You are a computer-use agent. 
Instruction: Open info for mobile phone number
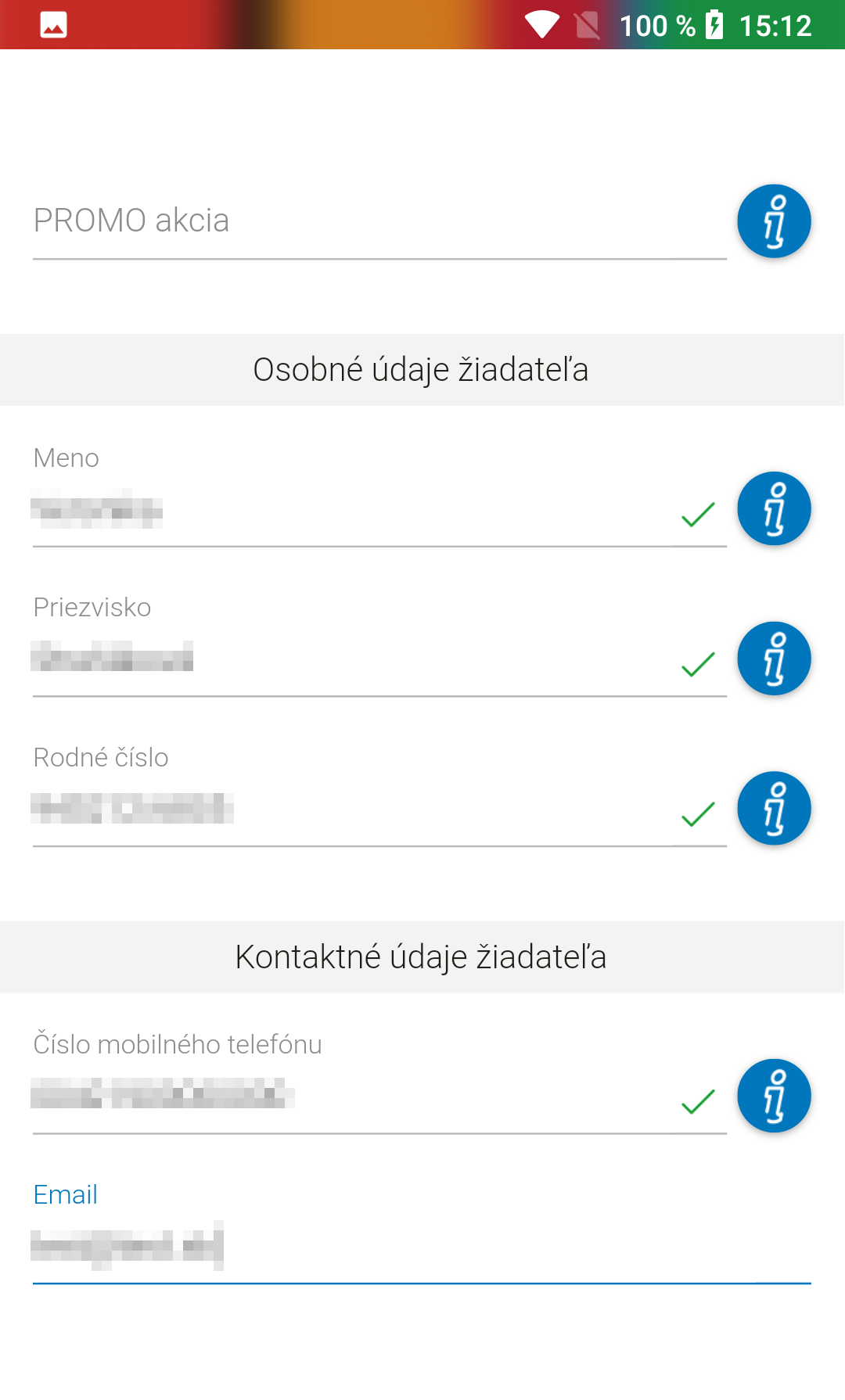[774, 1096]
